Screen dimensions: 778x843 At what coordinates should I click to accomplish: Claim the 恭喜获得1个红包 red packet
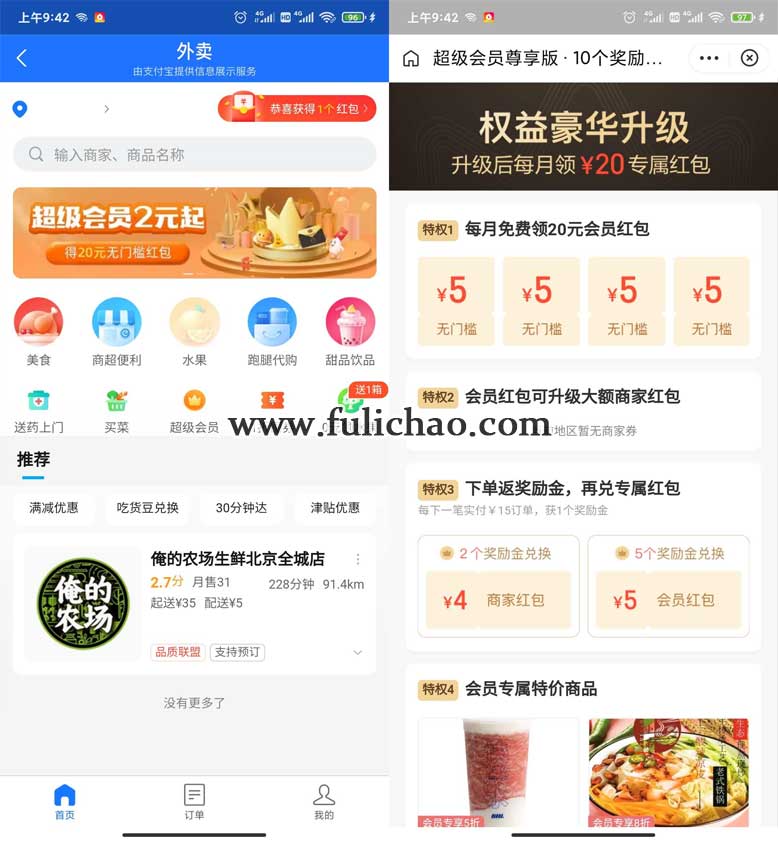point(297,108)
